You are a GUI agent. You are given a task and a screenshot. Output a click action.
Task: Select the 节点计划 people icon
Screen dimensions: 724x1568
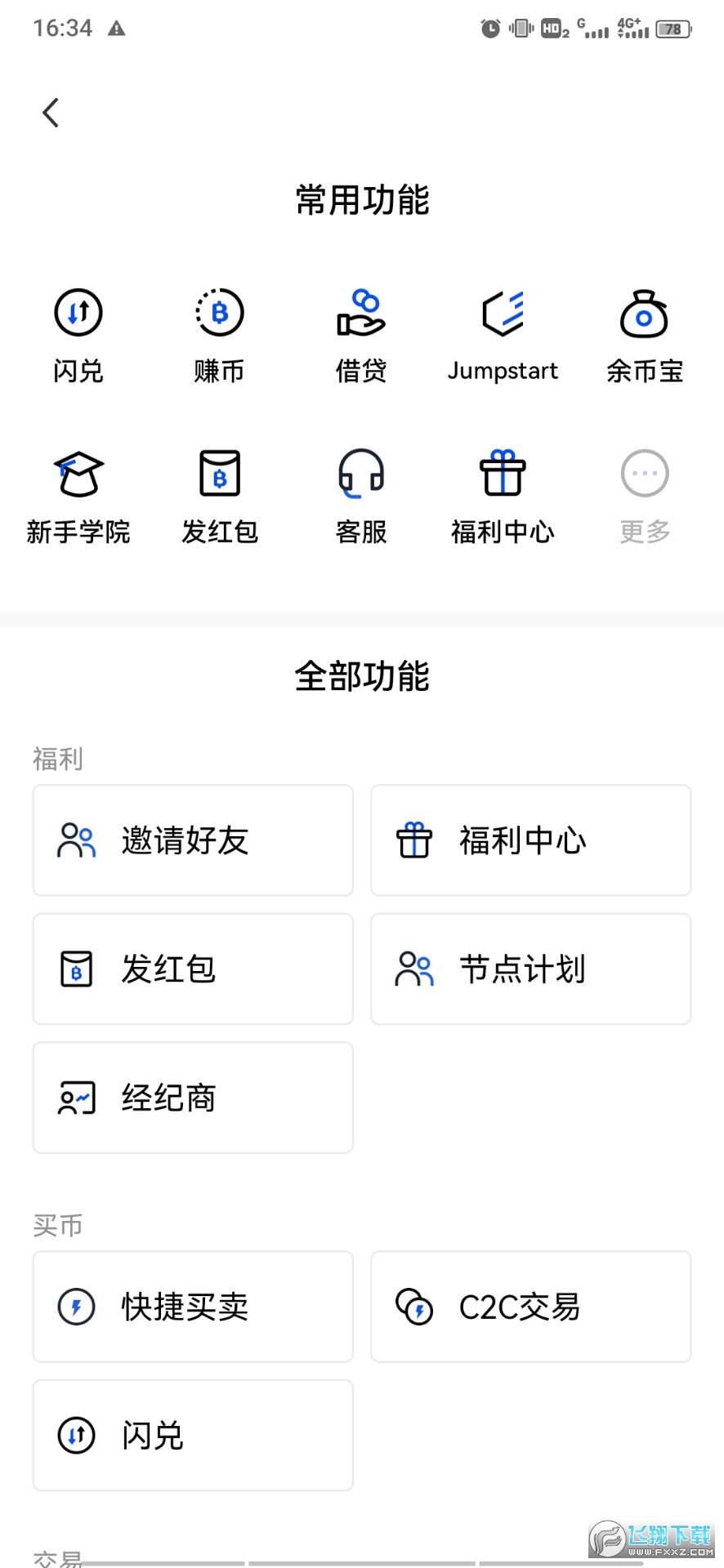click(x=413, y=969)
